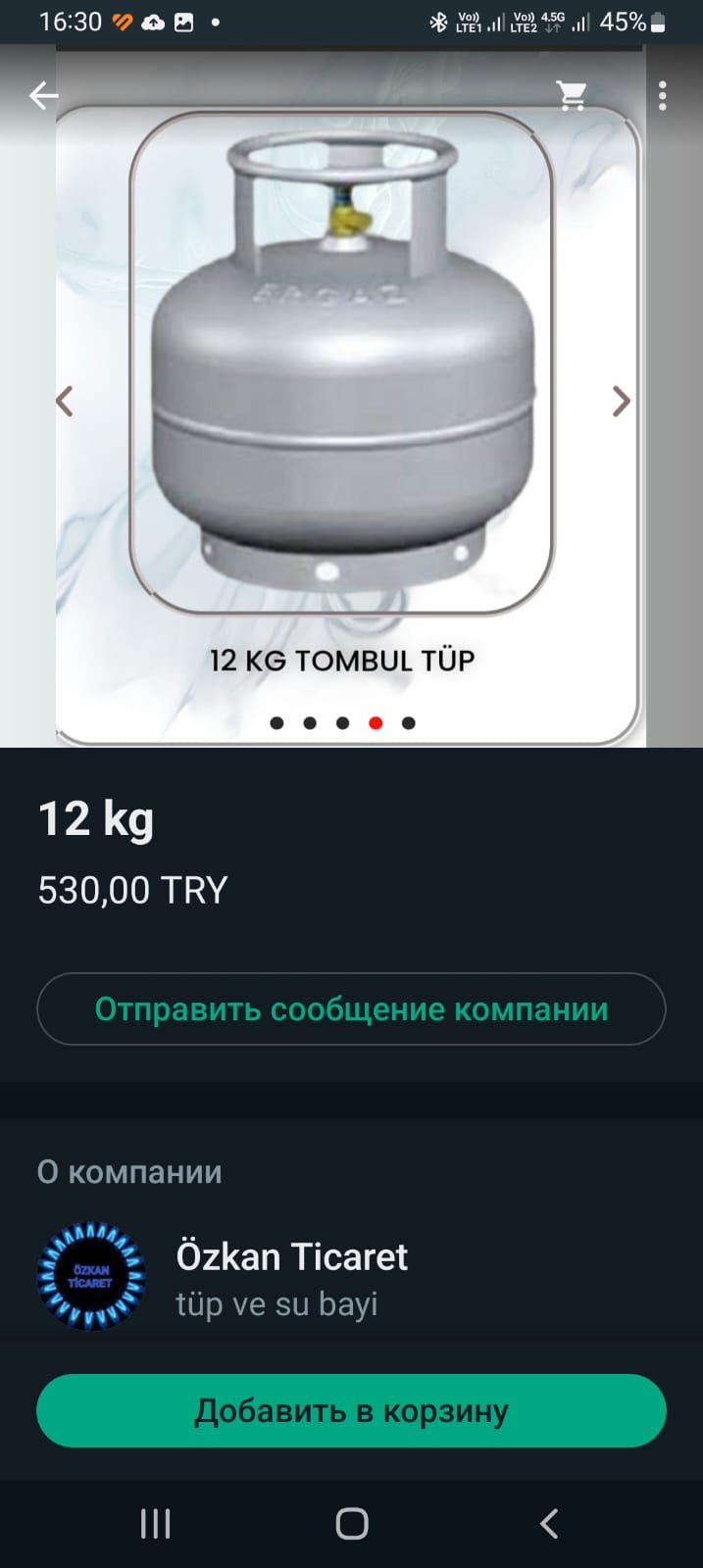The image size is (703, 1568).
Task: Add the item via Добавить в корзину
Action: [x=351, y=1410]
